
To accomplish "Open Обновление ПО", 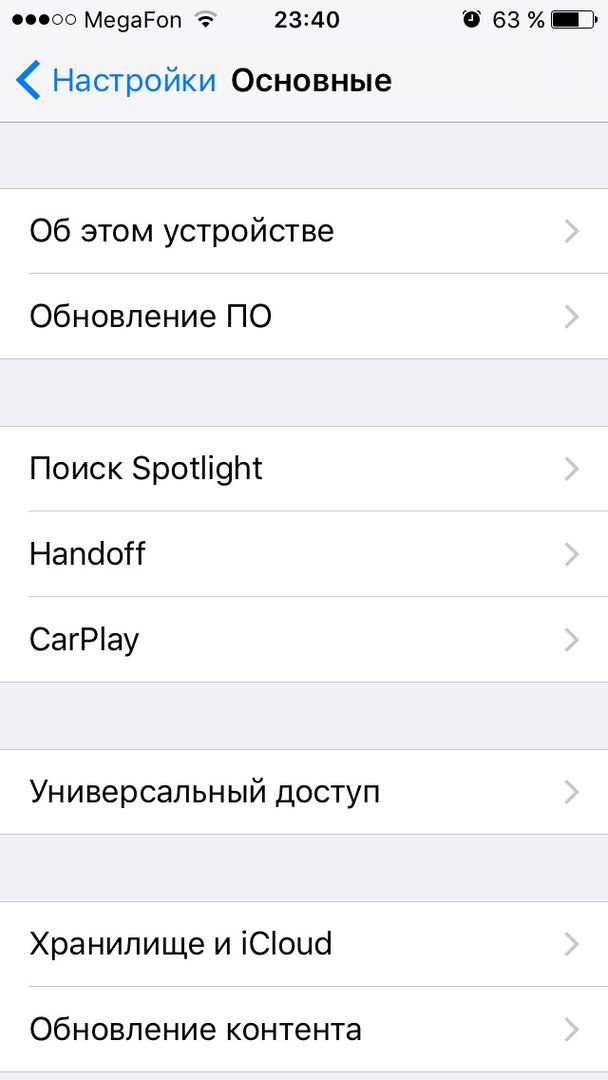I will click(x=304, y=317).
